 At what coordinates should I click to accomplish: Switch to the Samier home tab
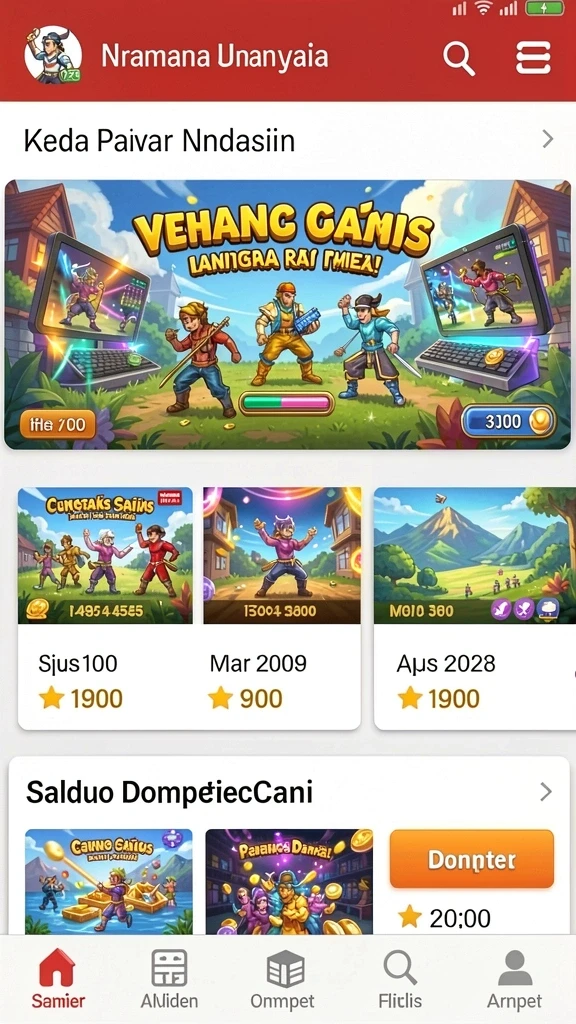coord(57,979)
